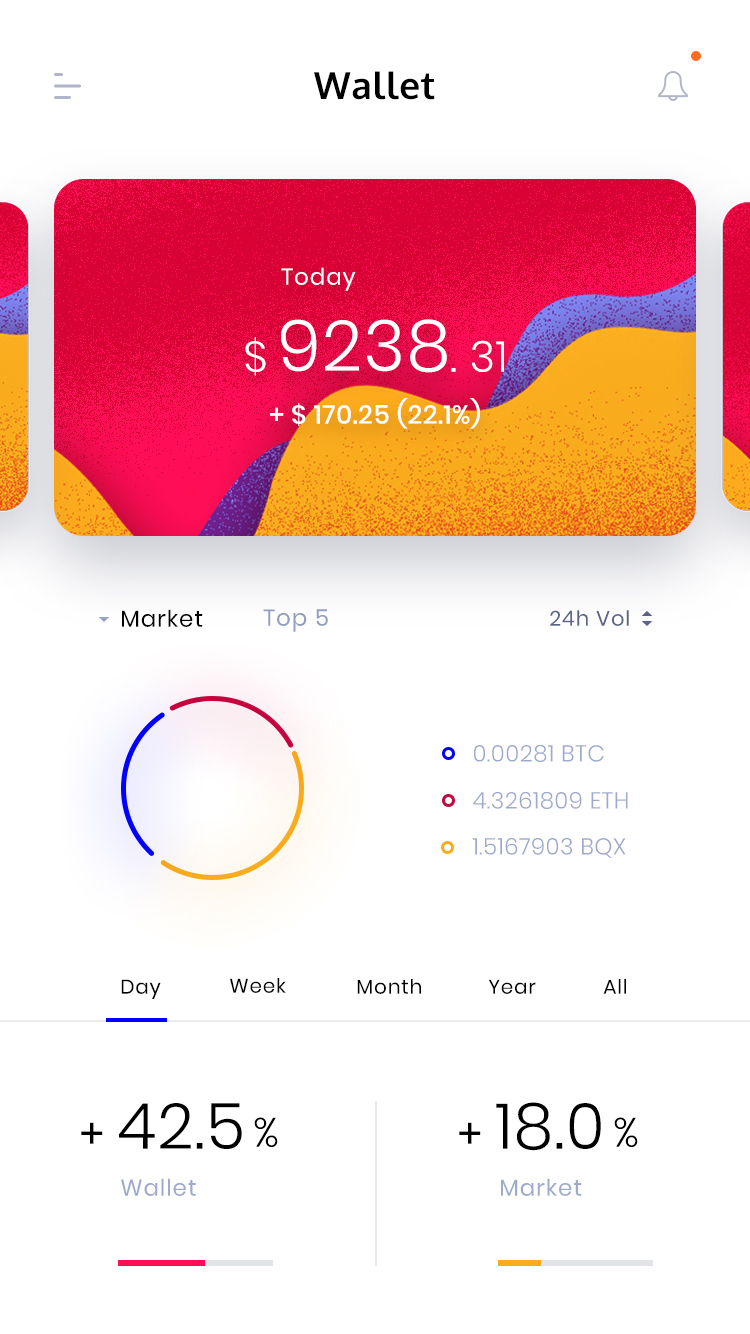Switch to the Week tab

[x=258, y=986]
